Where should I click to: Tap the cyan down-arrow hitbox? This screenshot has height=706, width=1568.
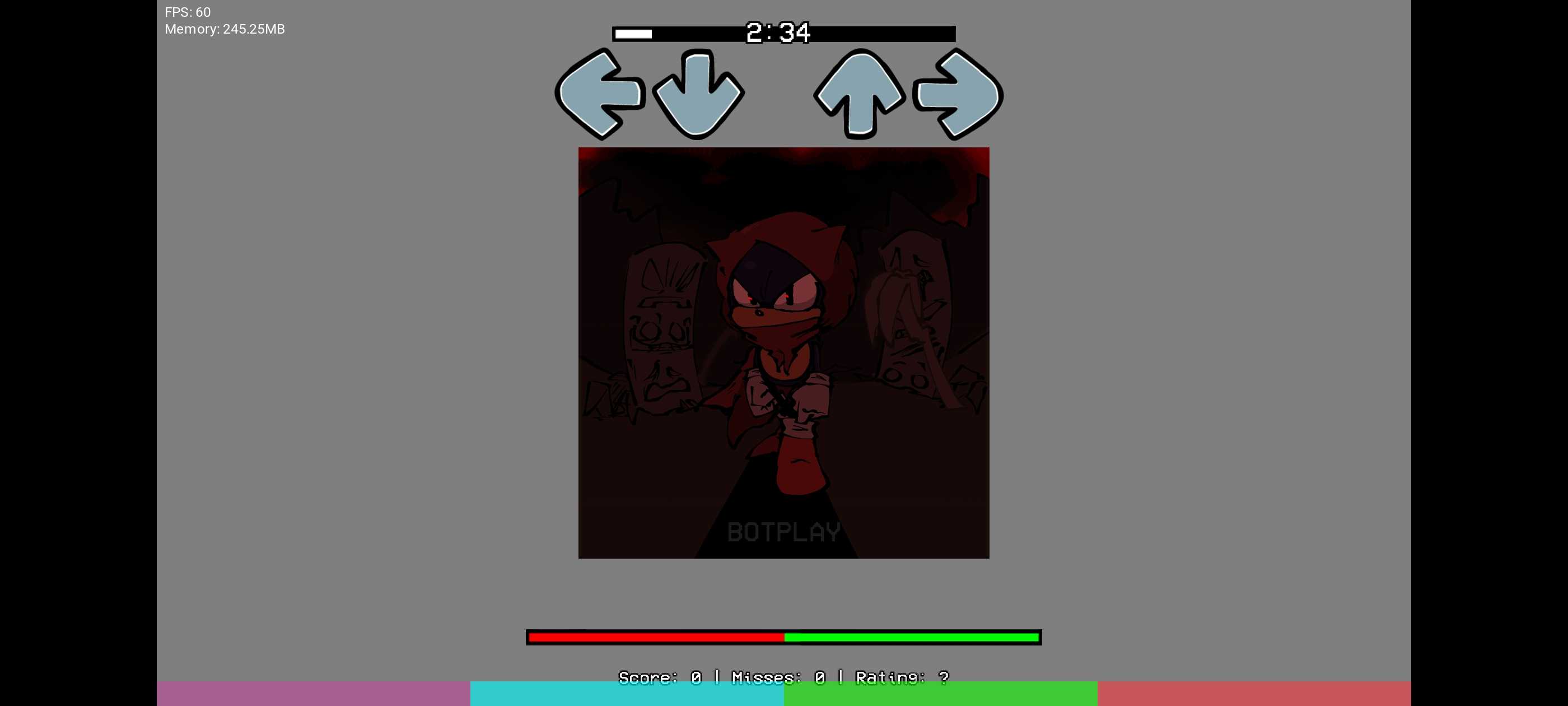coord(627,695)
